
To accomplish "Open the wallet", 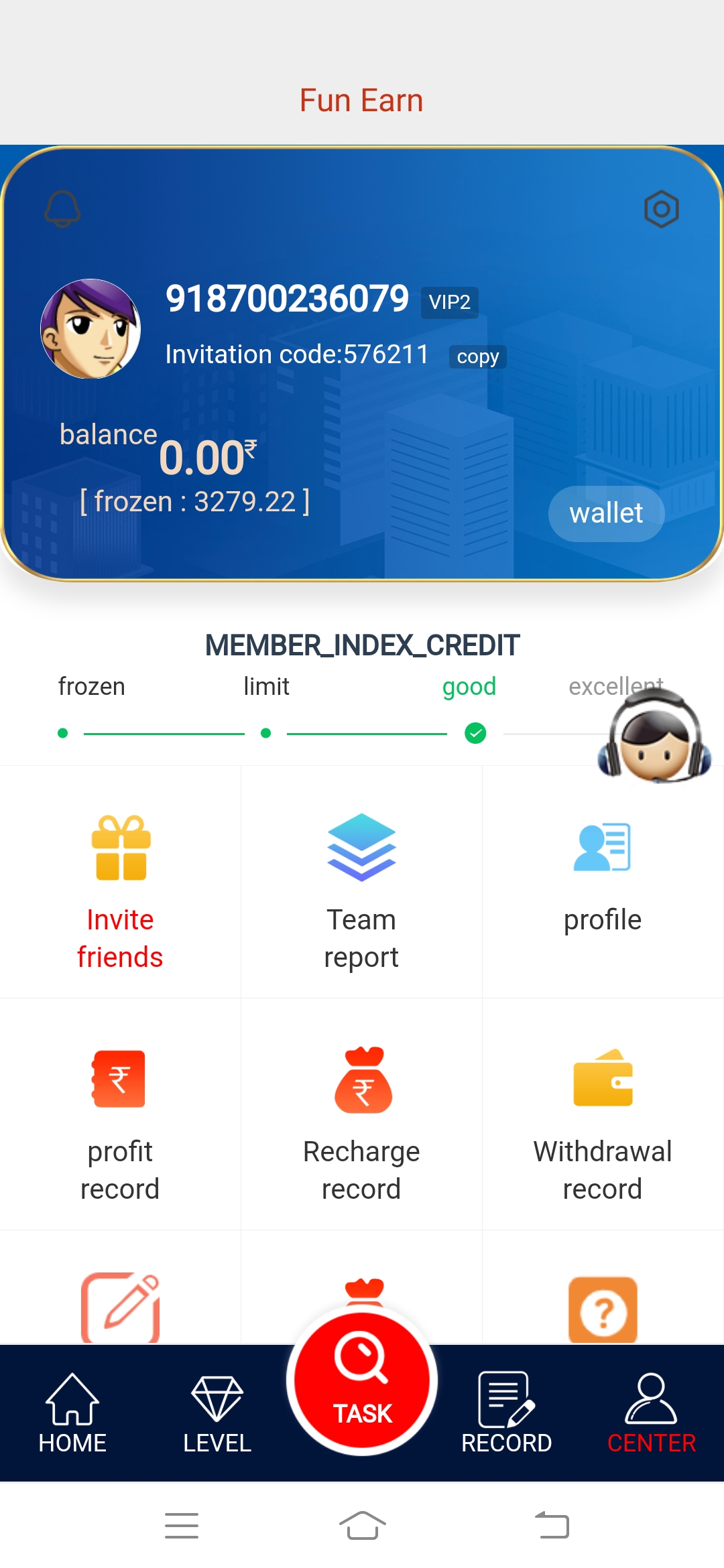I will click(606, 513).
